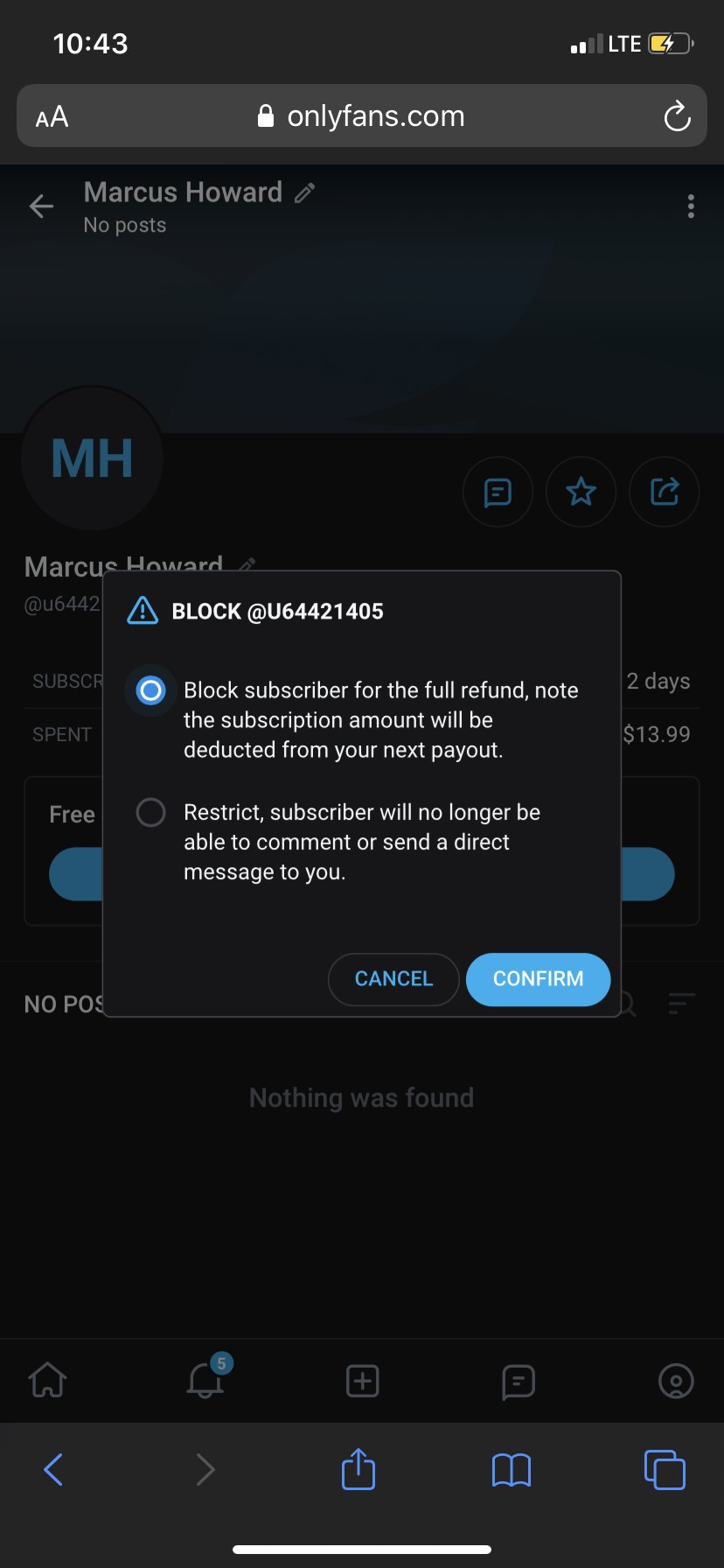
Task: Cancel the block dialog
Action: point(393,979)
